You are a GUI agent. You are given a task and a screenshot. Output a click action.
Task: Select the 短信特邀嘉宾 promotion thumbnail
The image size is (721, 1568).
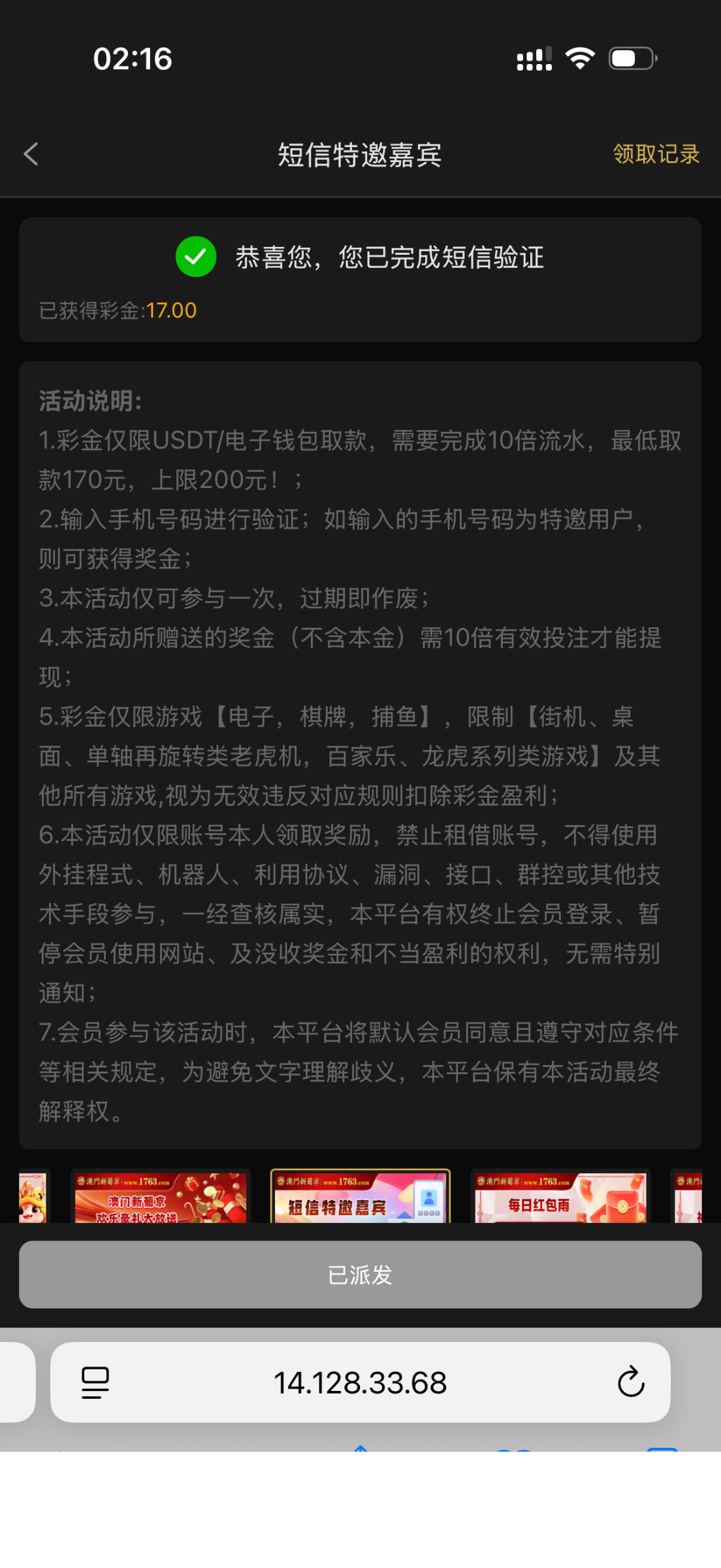point(360,1197)
